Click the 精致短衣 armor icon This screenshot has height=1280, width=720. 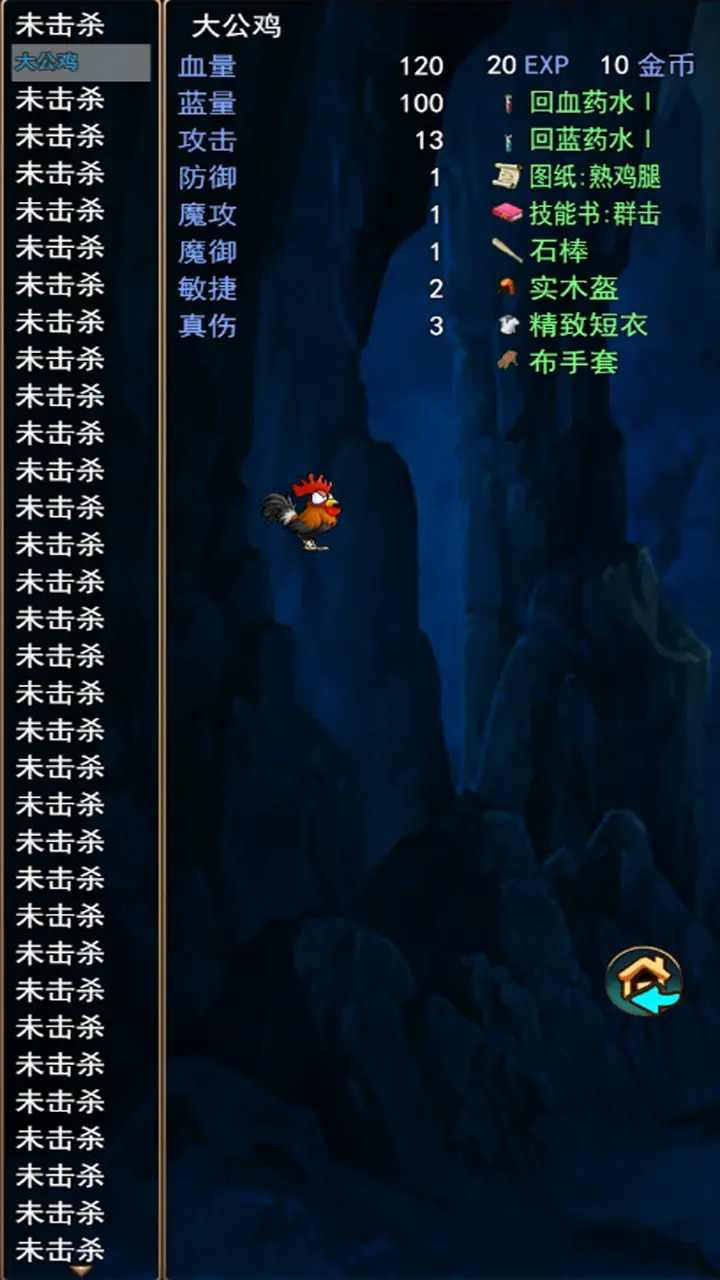pyautogui.click(x=506, y=325)
